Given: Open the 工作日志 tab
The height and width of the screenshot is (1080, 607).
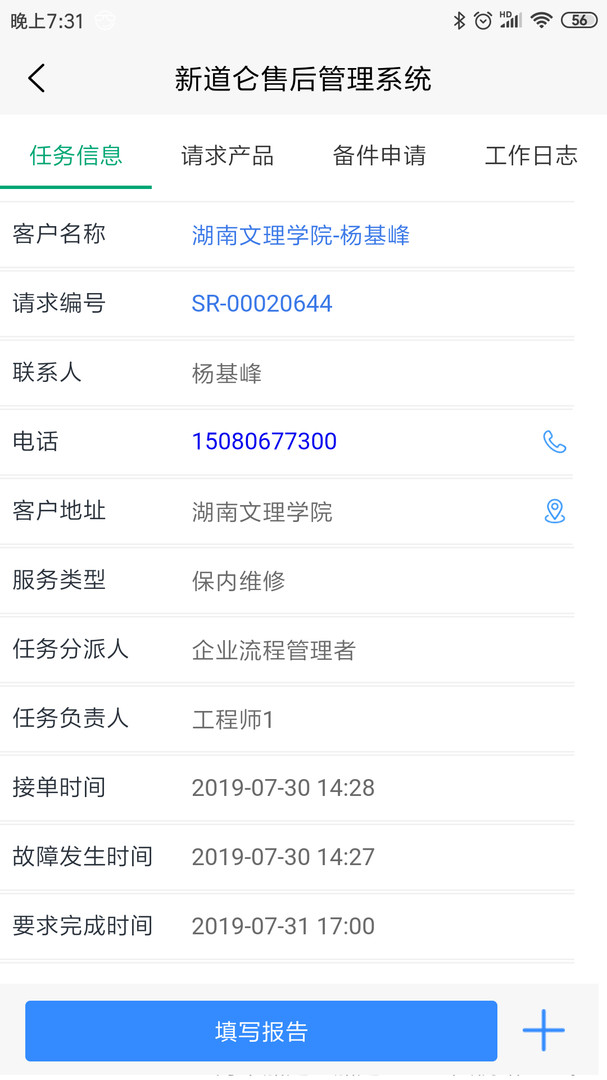Looking at the screenshot, I should (531, 156).
